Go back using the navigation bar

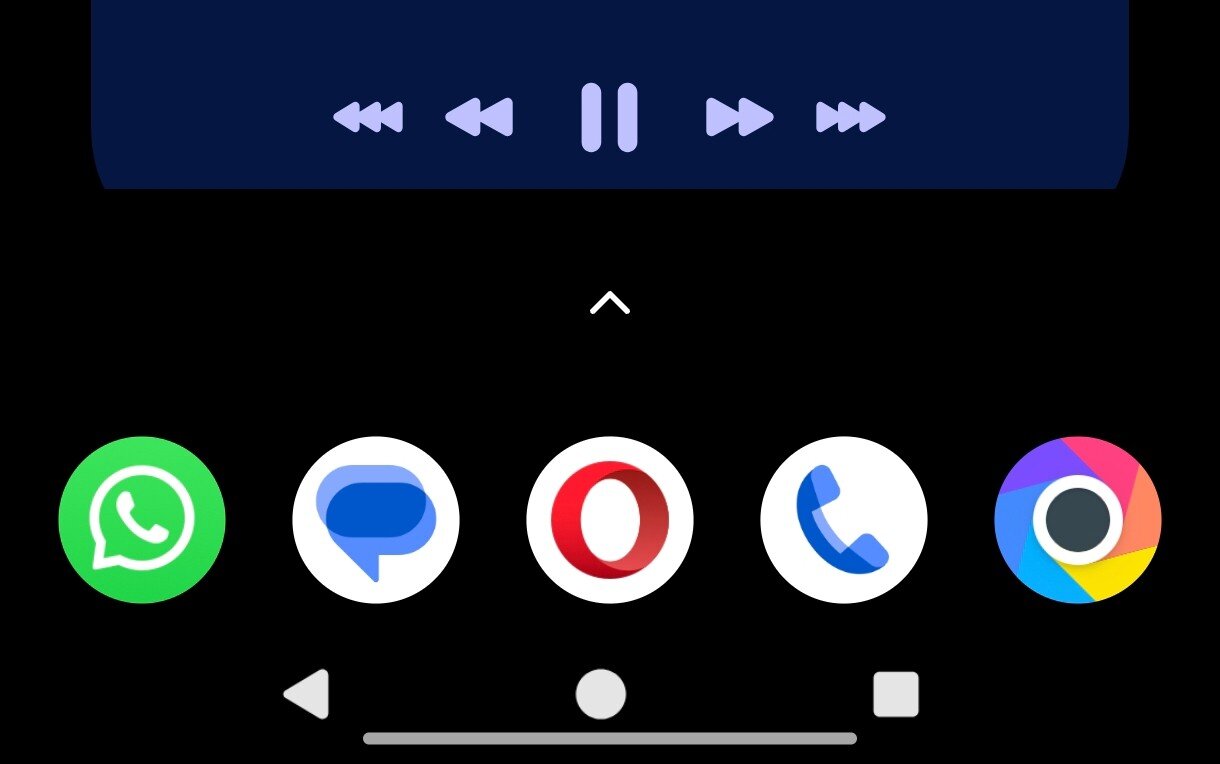[307, 694]
